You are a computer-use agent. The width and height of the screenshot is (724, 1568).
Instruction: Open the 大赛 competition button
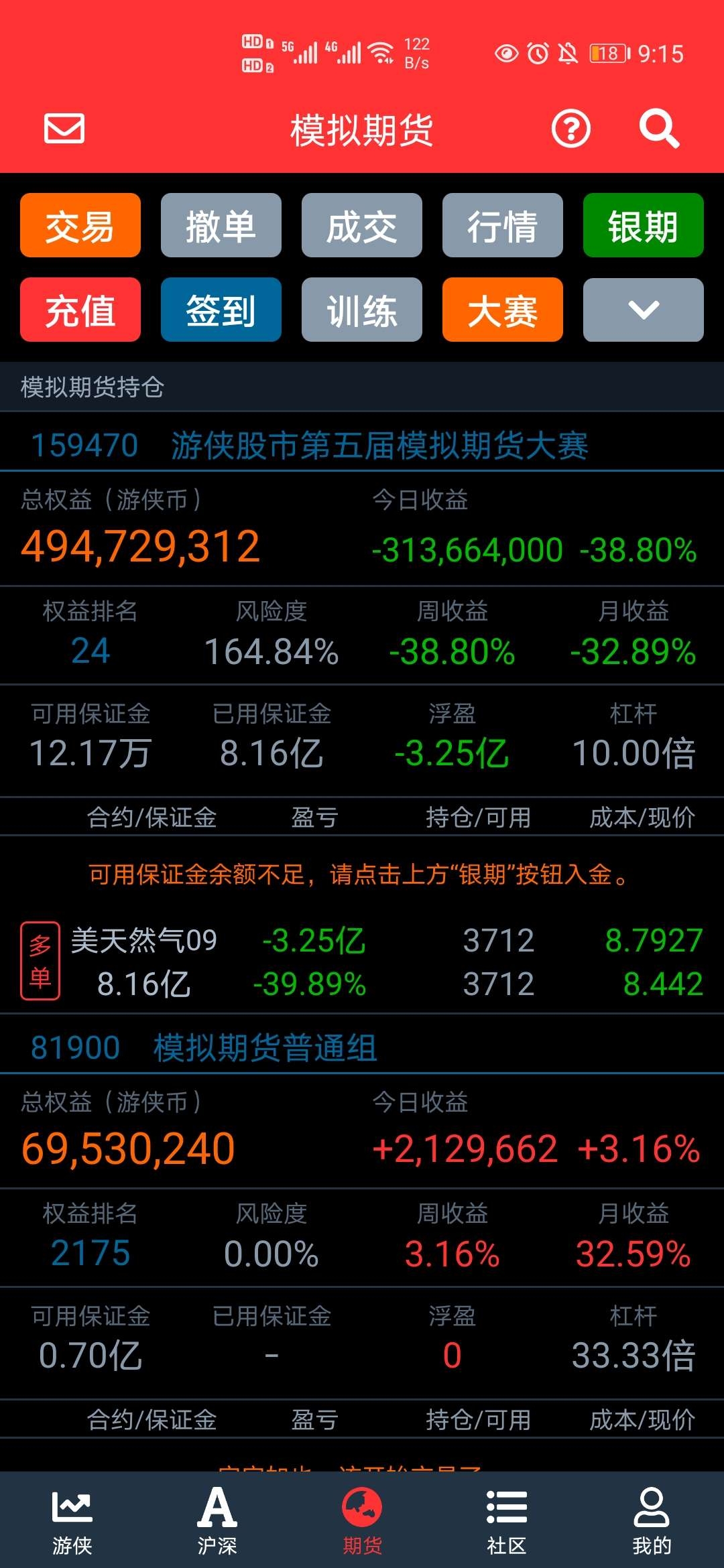point(503,310)
